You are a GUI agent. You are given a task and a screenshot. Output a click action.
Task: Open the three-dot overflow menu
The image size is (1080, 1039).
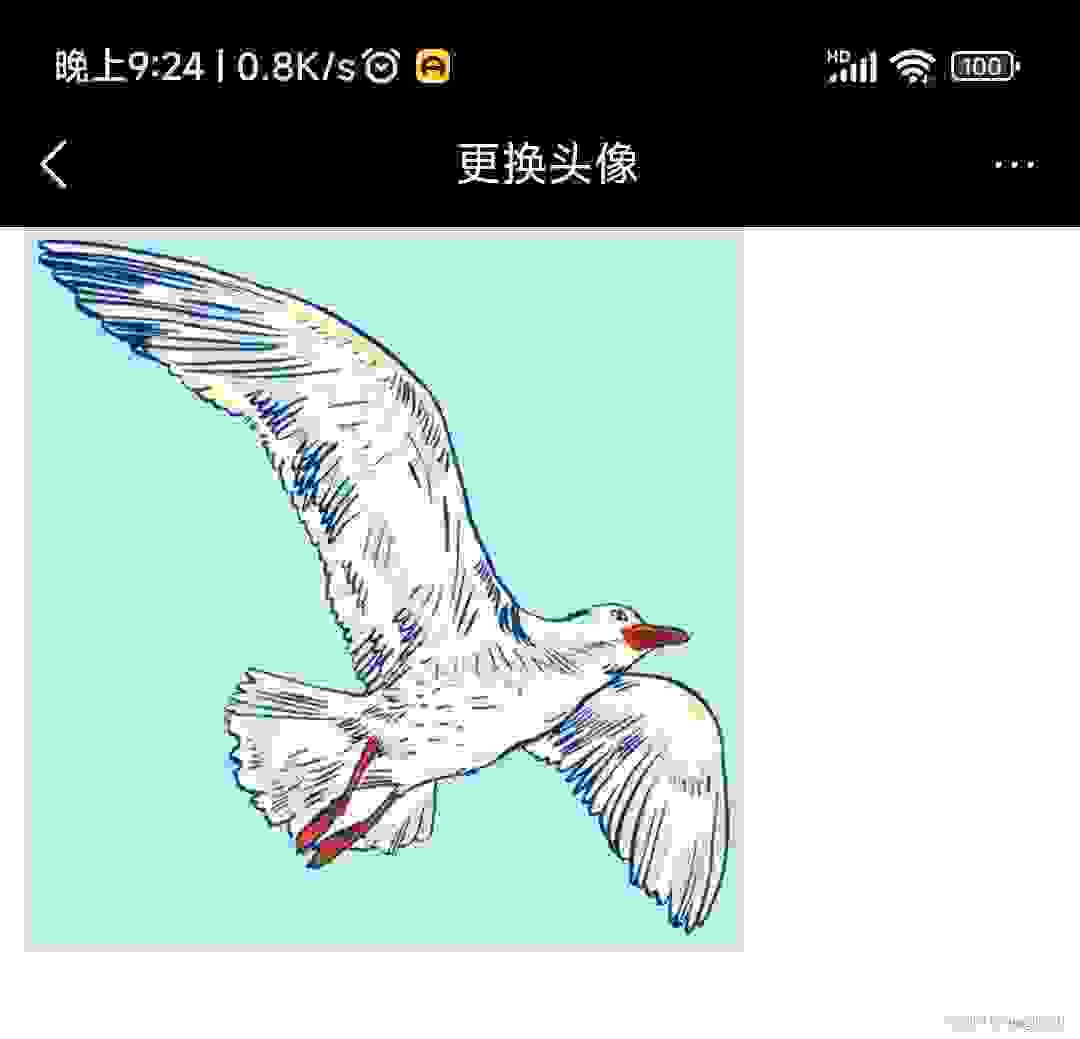1014,164
